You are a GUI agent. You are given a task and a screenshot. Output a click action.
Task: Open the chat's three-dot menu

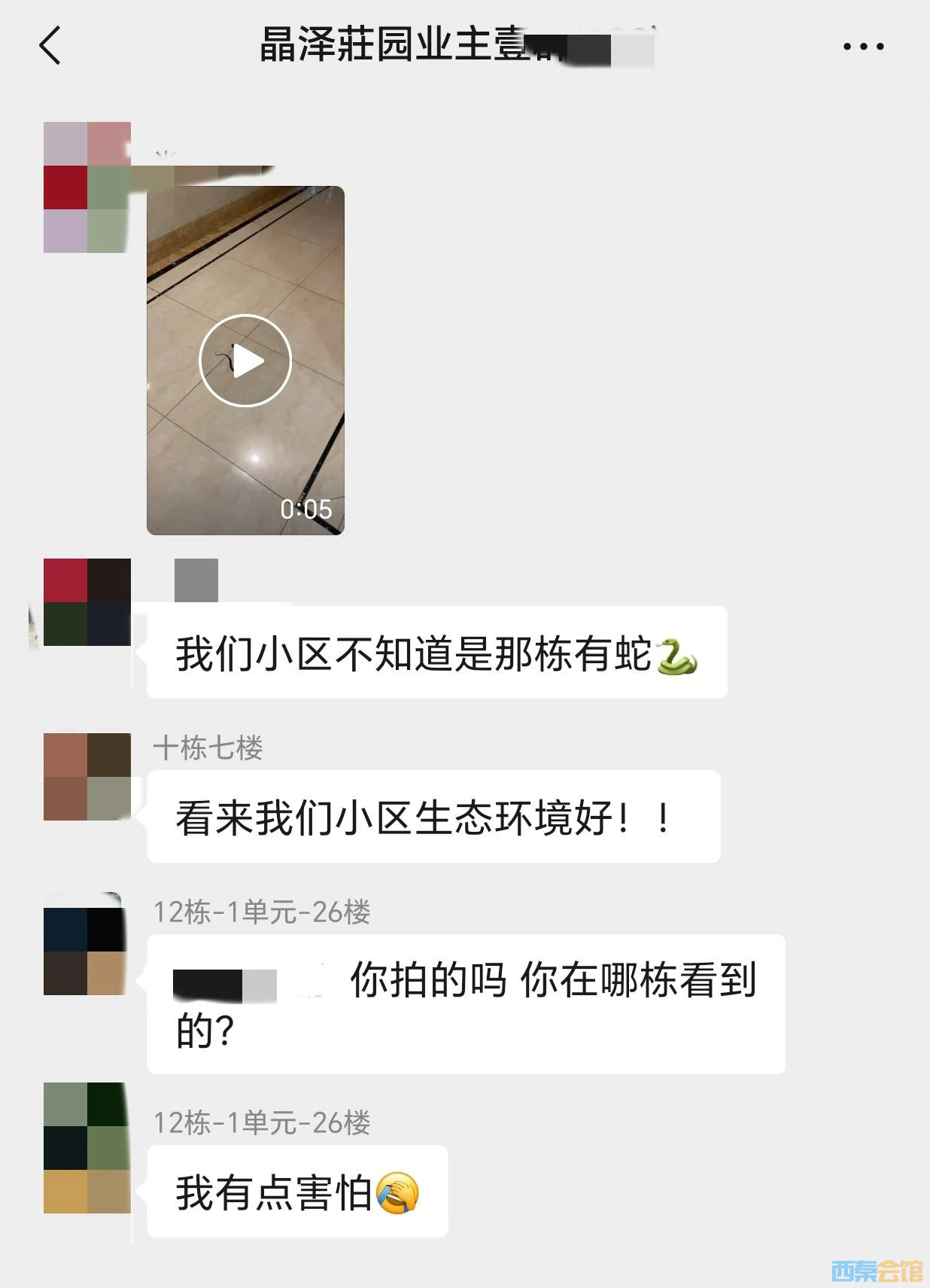coord(863,47)
